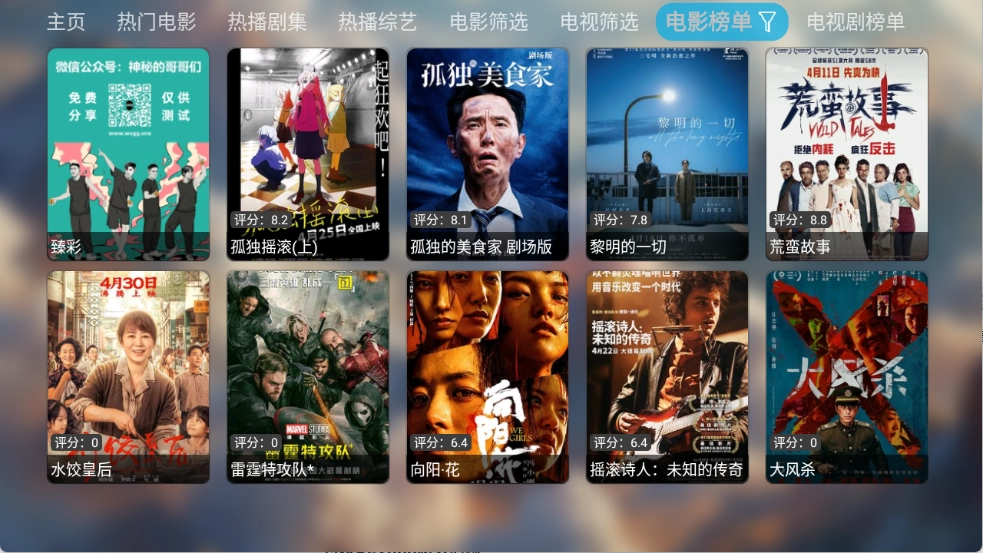Open the 热门电影 tab
Viewport: 983px width, 553px height.
pyautogui.click(x=156, y=22)
